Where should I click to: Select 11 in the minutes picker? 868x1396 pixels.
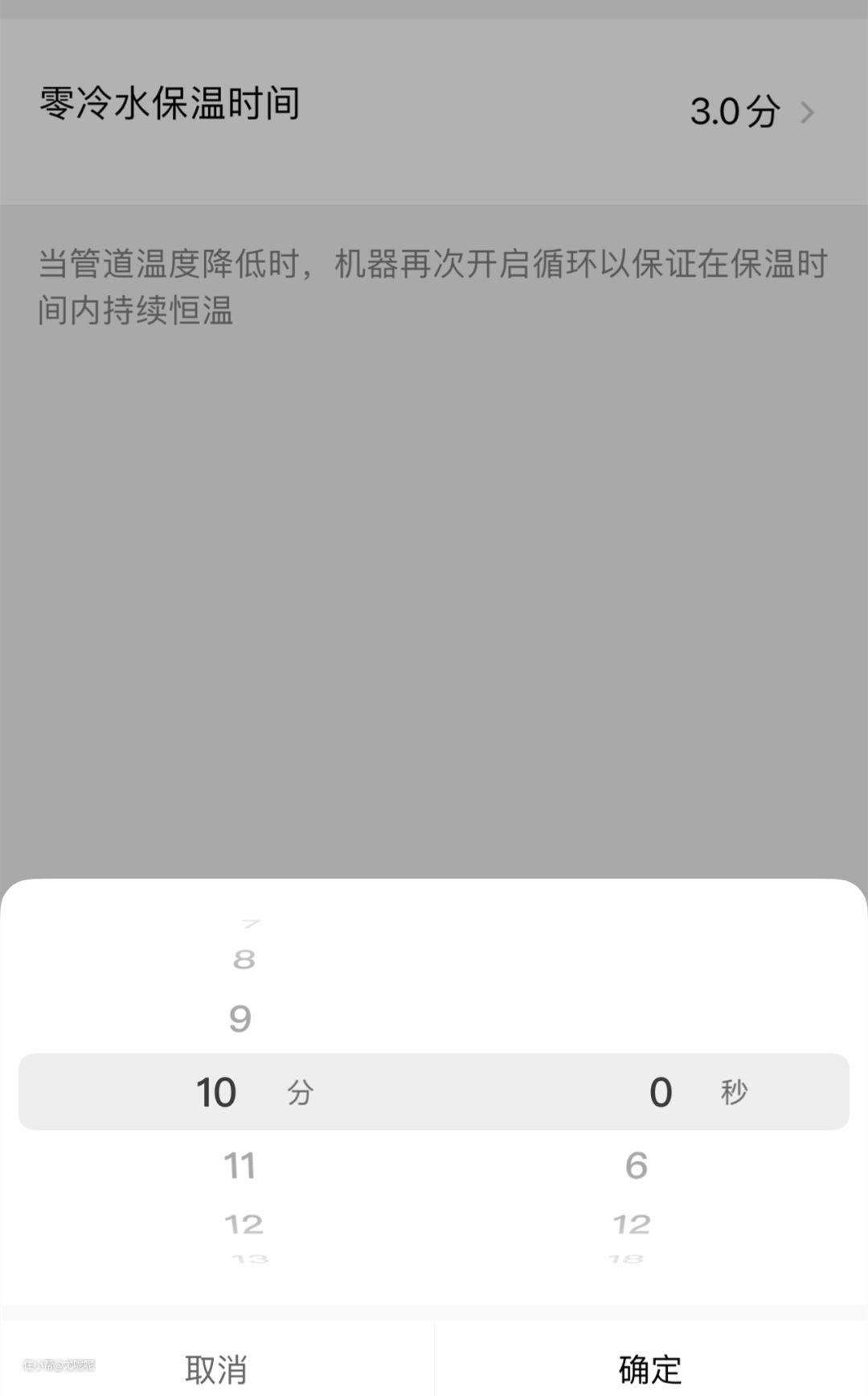240,1165
